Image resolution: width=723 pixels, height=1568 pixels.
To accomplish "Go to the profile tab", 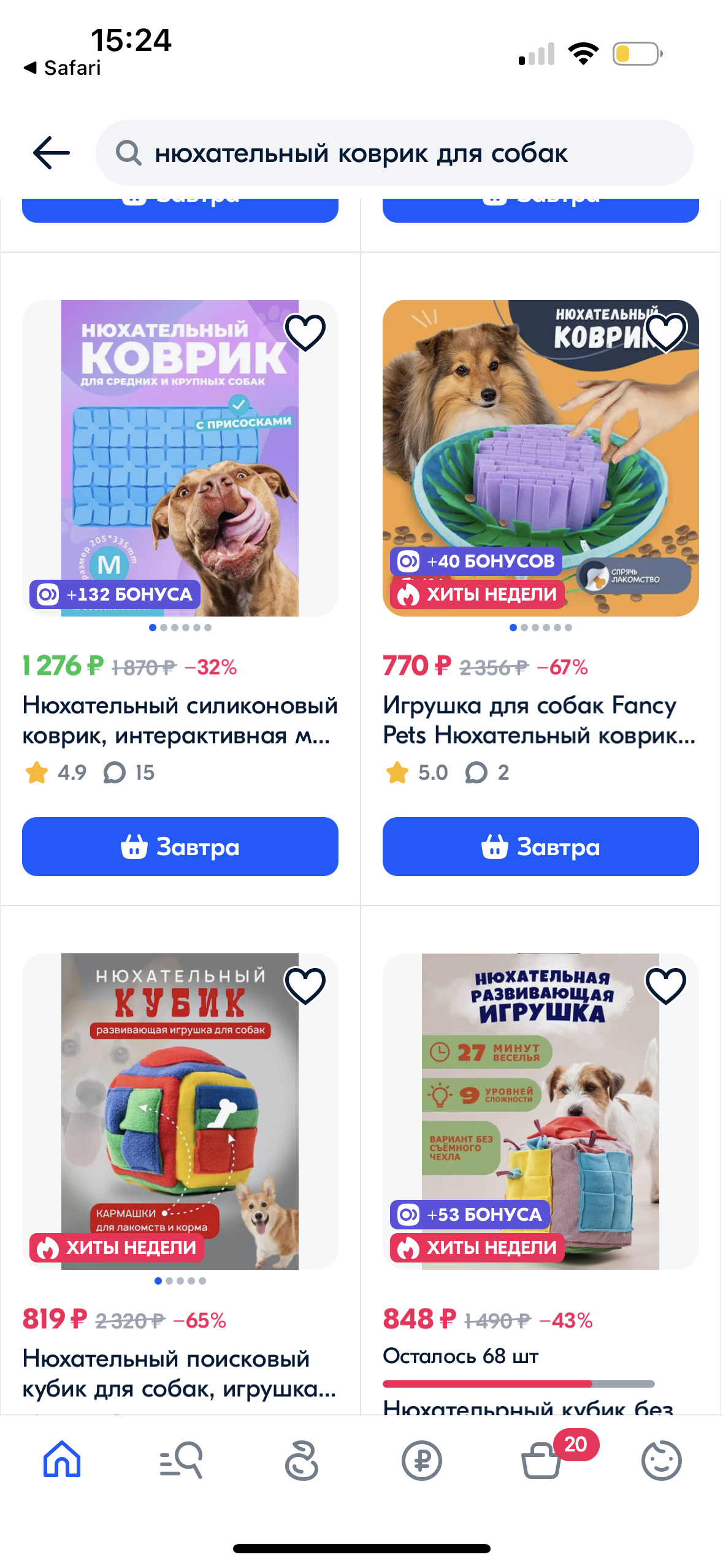I will coord(661,1460).
